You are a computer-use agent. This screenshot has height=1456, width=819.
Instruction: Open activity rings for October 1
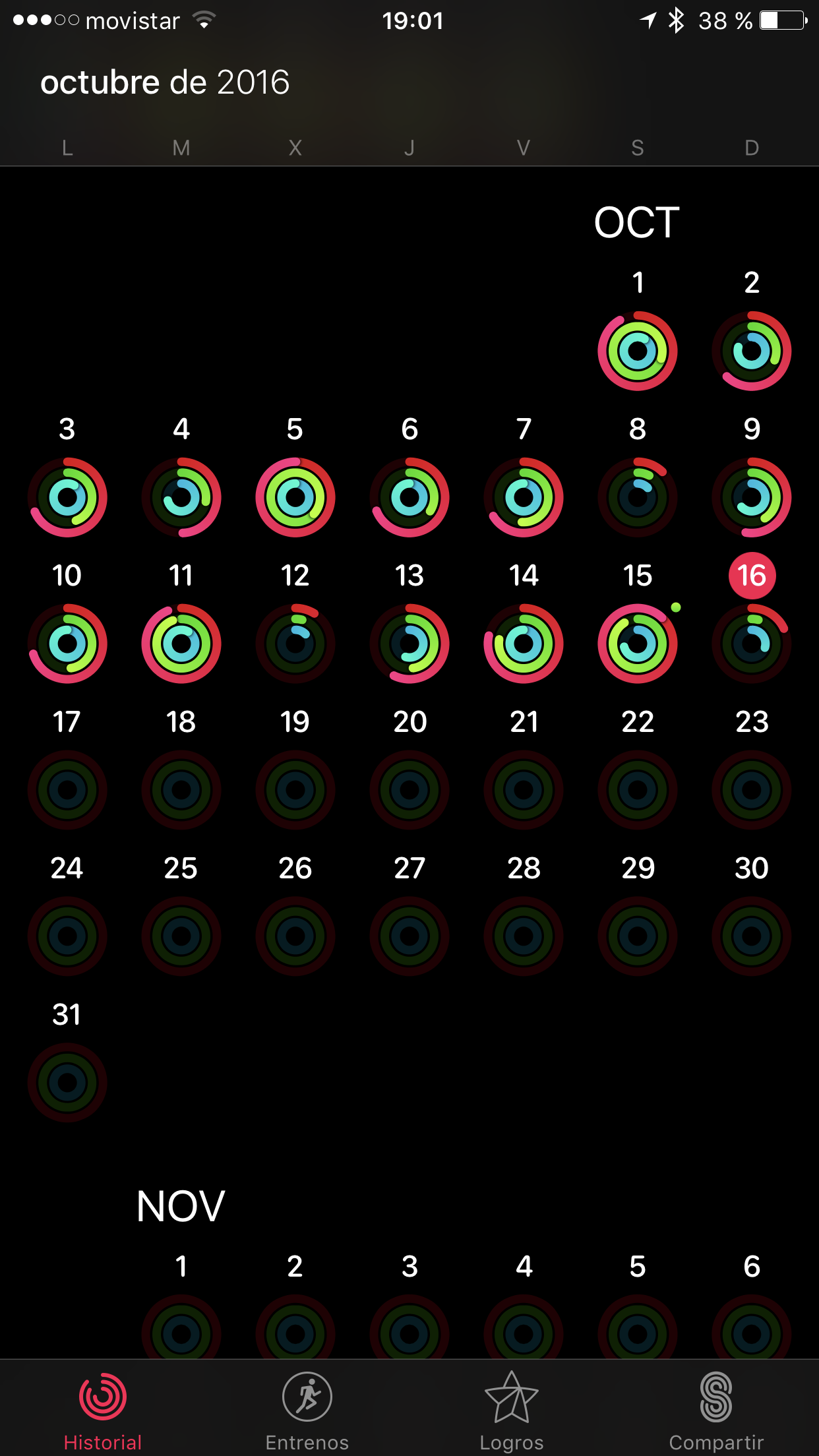coord(638,351)
